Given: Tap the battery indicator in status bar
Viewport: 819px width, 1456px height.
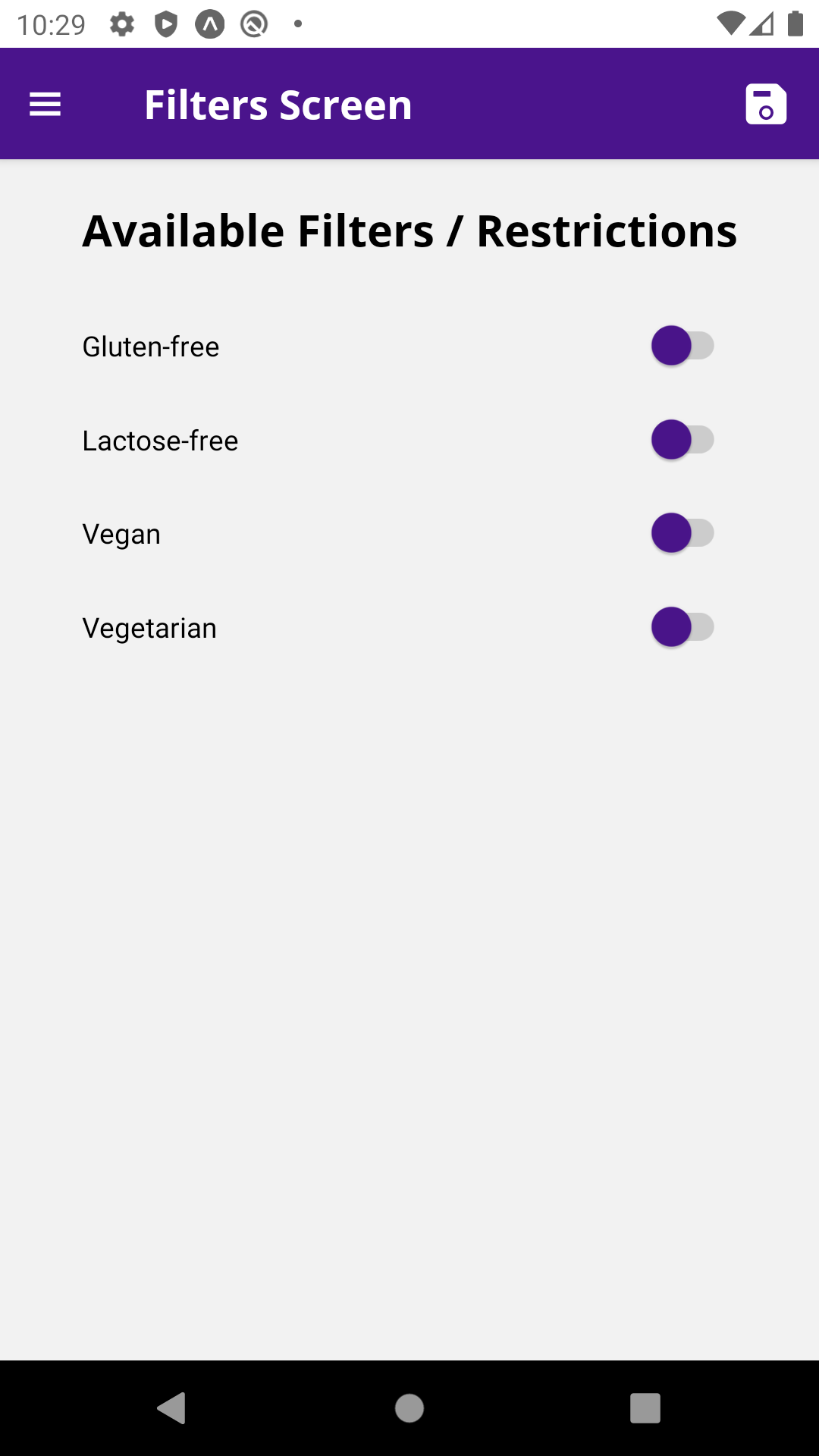Looking at the screenshot, I should click(x=795, y=24).
